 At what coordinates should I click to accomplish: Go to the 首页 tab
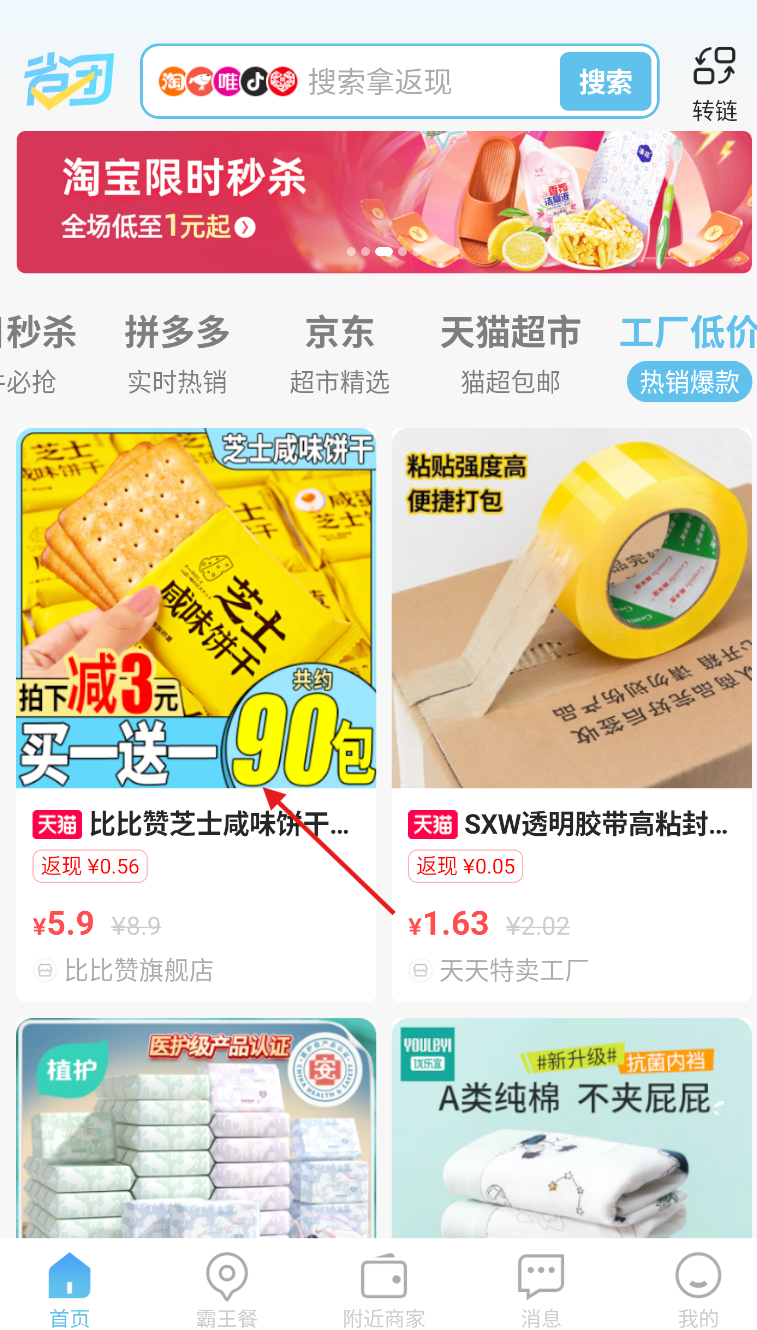(70, 1290)
